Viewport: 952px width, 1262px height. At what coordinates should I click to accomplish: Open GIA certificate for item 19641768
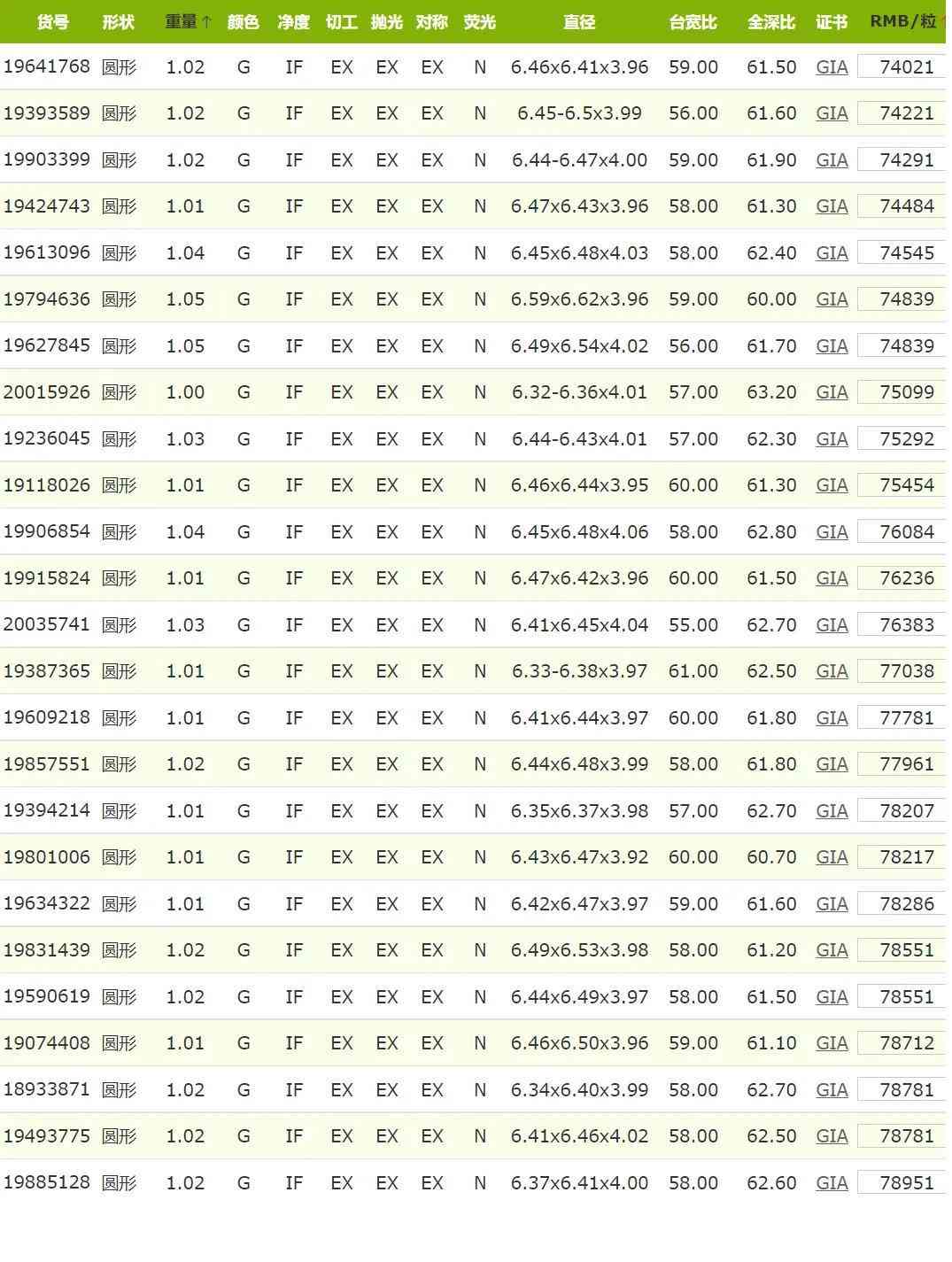click(x=832, y=67)
